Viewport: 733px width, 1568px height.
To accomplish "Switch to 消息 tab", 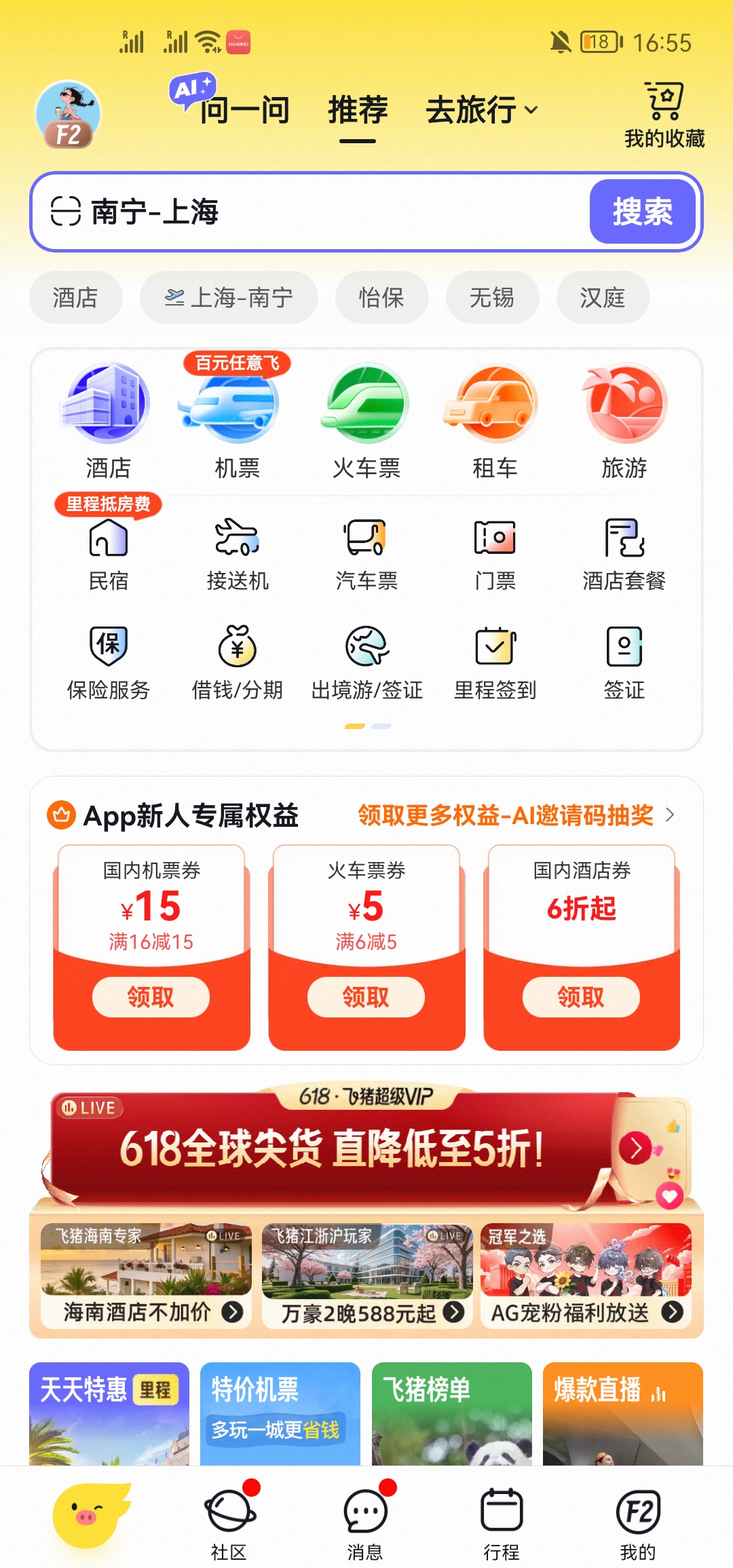I will pos(366,1520).
